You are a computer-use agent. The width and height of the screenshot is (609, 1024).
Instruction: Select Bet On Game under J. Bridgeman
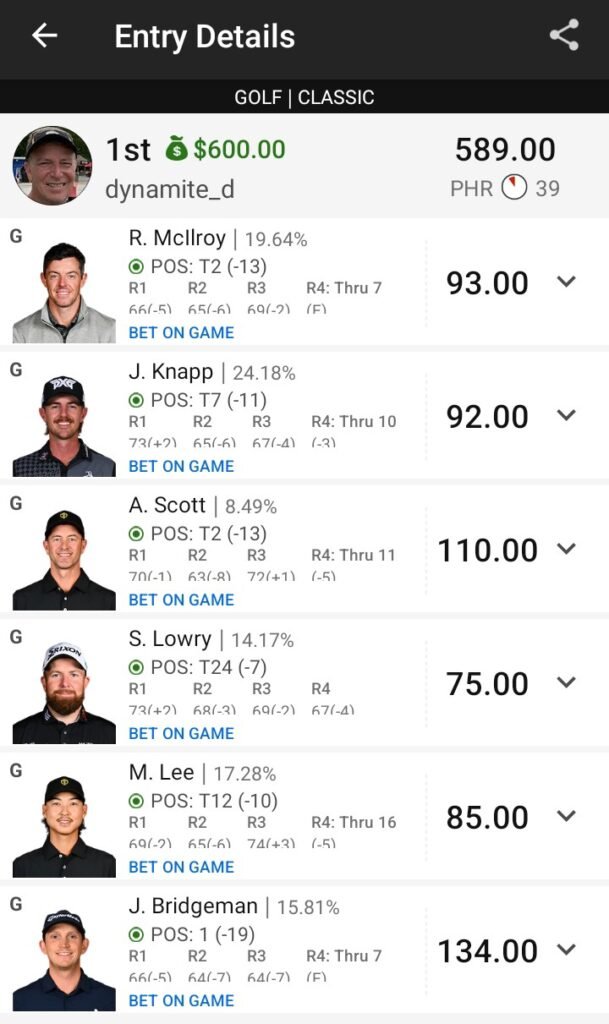181,1000
